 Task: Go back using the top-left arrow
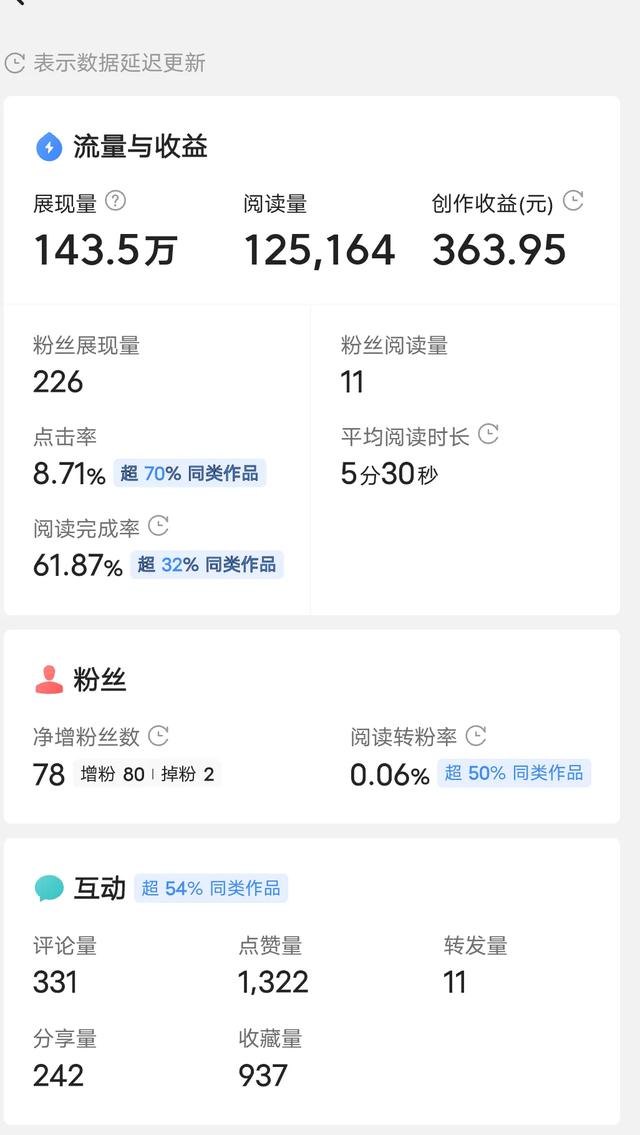[20, 2]
